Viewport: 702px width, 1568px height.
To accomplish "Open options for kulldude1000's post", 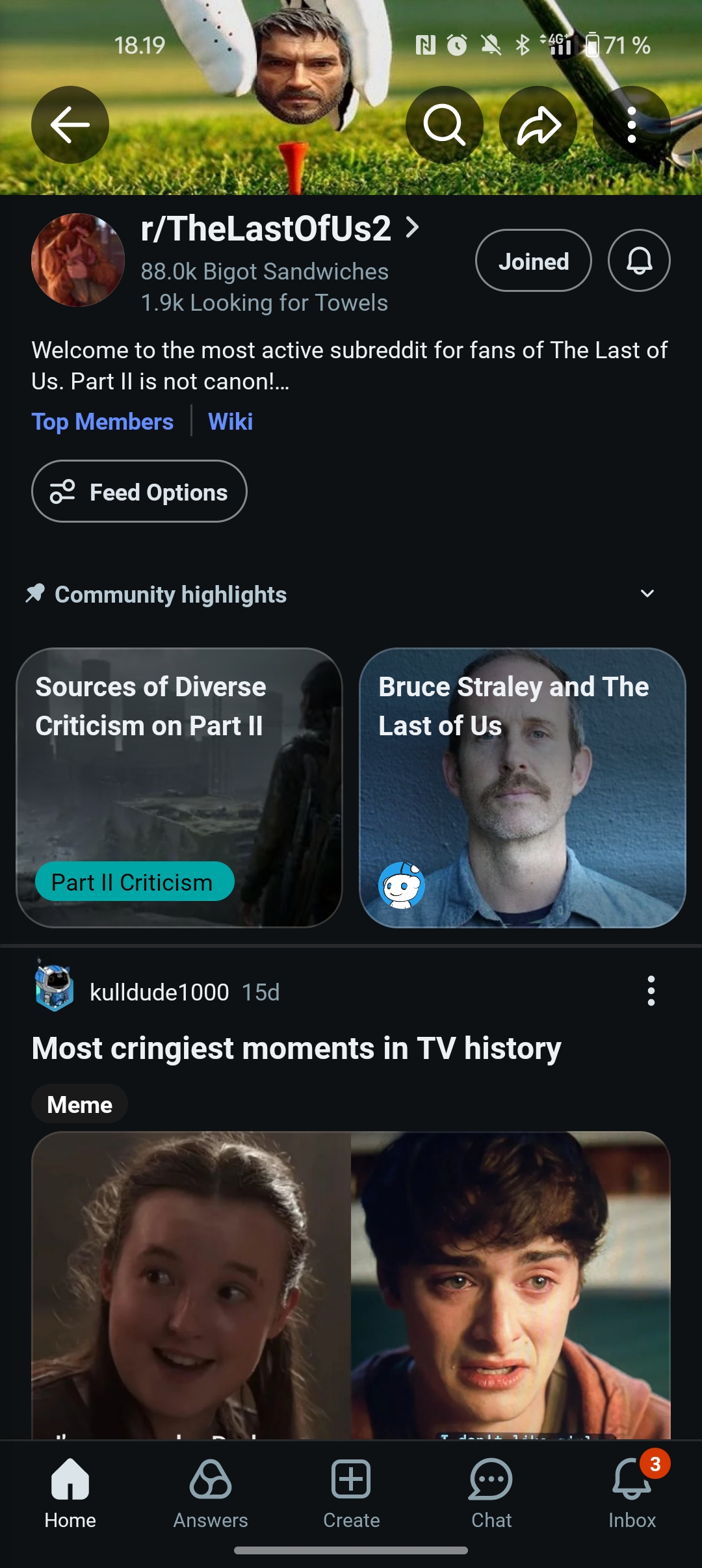I will pyautogui.click(x=651, y=991).
